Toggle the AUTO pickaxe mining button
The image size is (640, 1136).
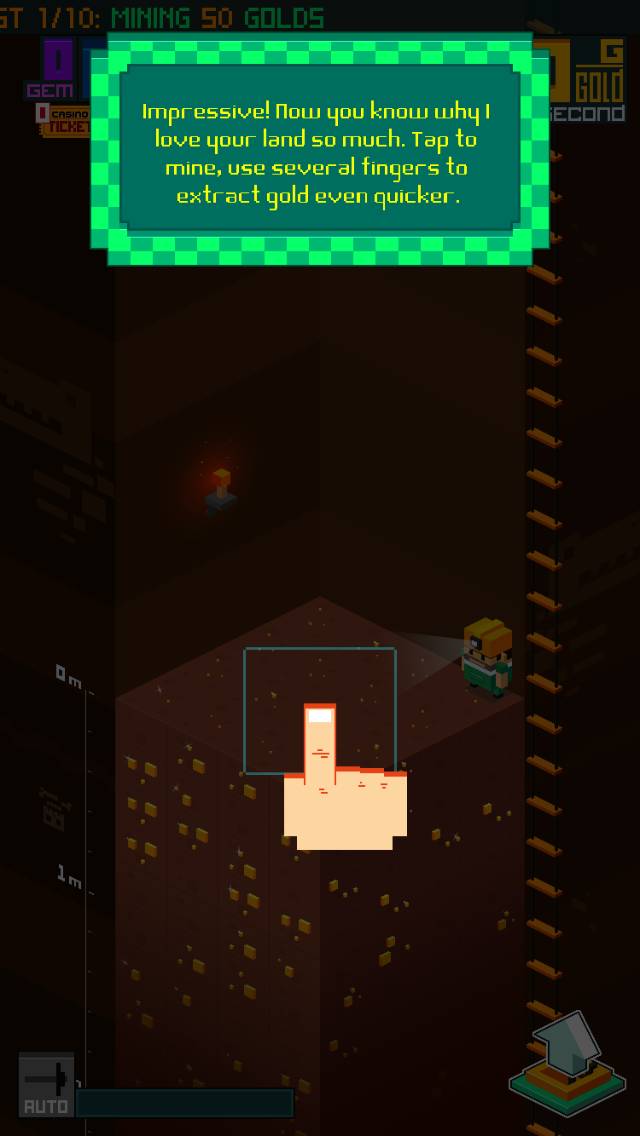[x=46, y=1084]
